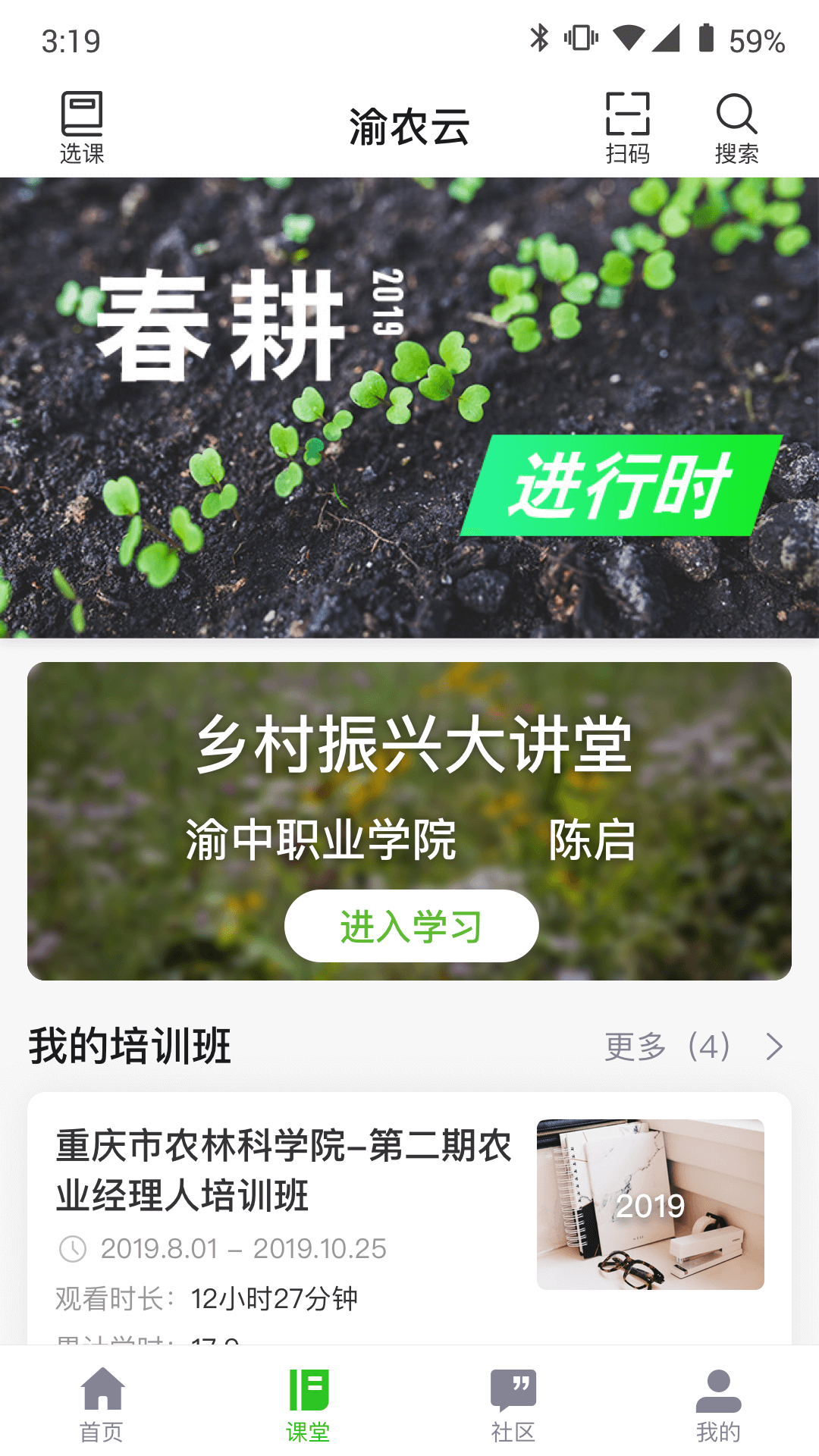Go to the 社区 tab
The width and height of the screenshot is (819, 1456).
pos(513,1404)
